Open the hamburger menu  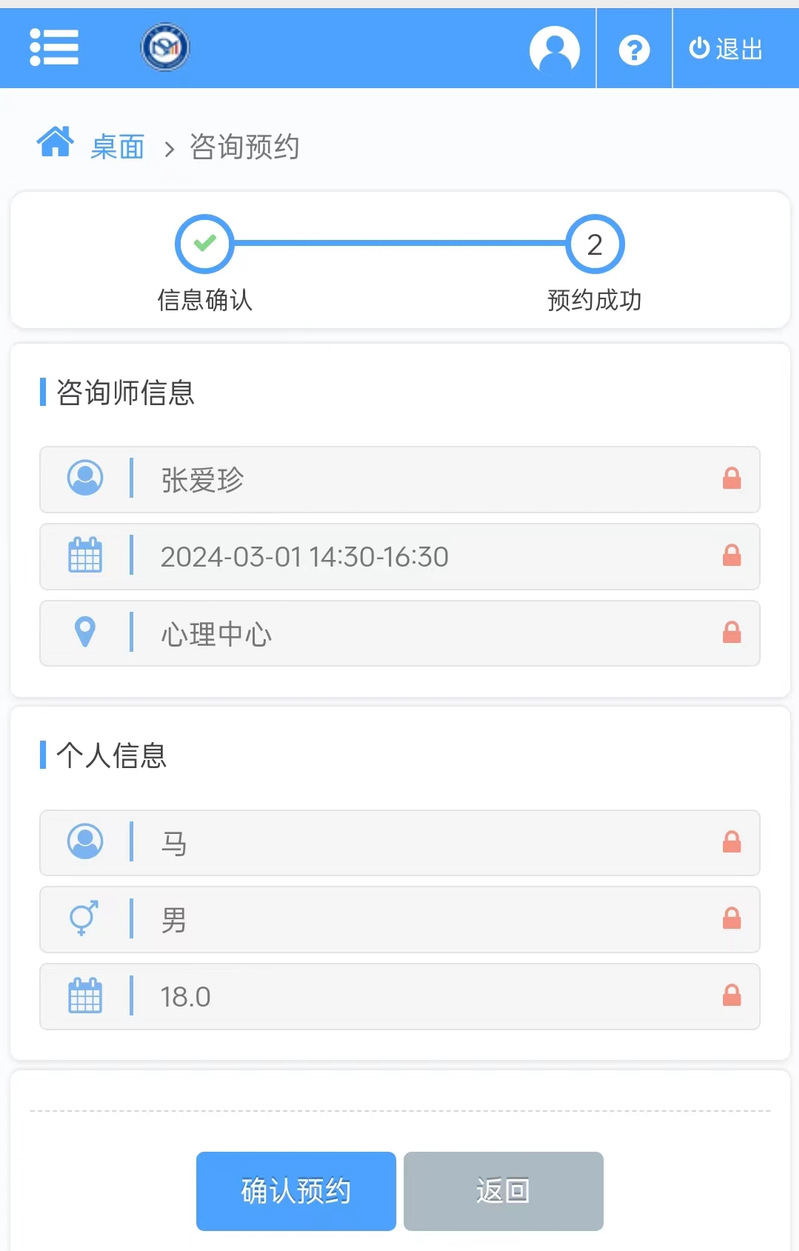(54, 47)
